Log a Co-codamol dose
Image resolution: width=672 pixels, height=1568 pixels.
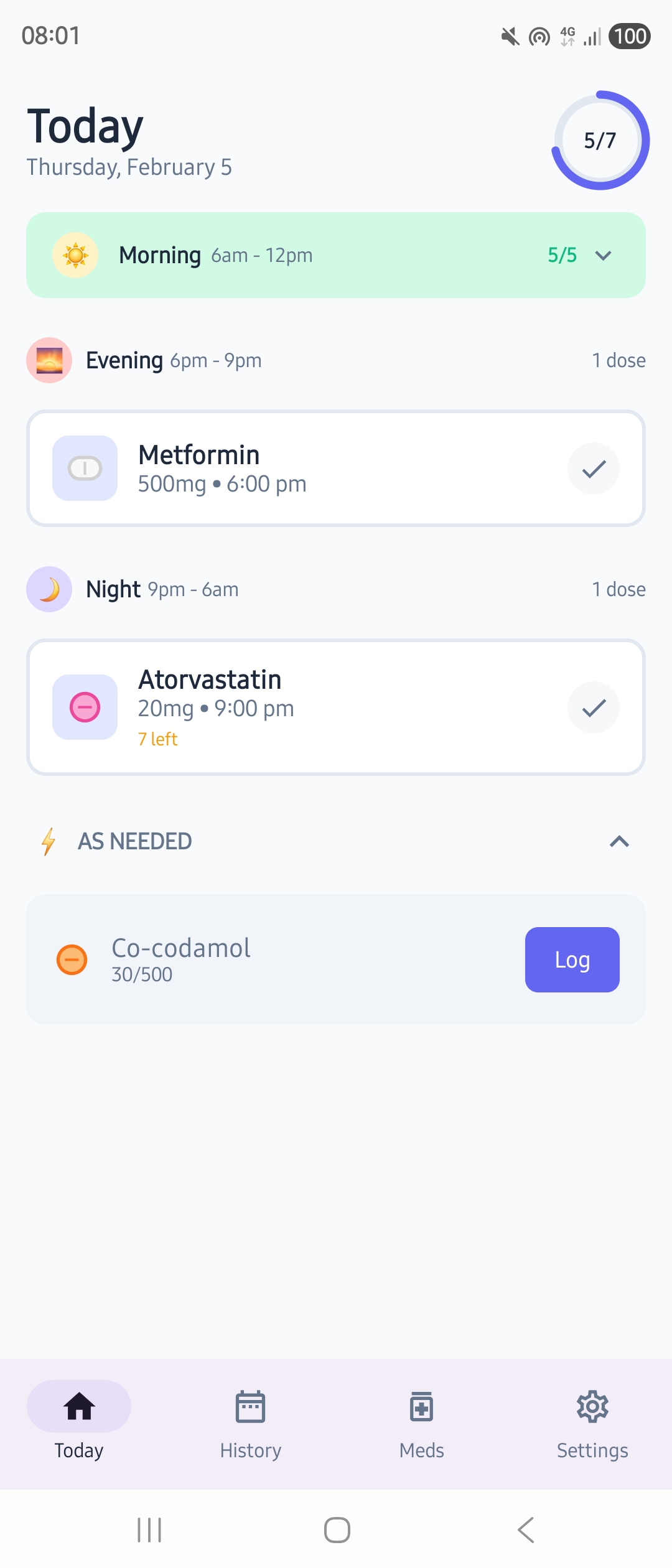(572, 959)
